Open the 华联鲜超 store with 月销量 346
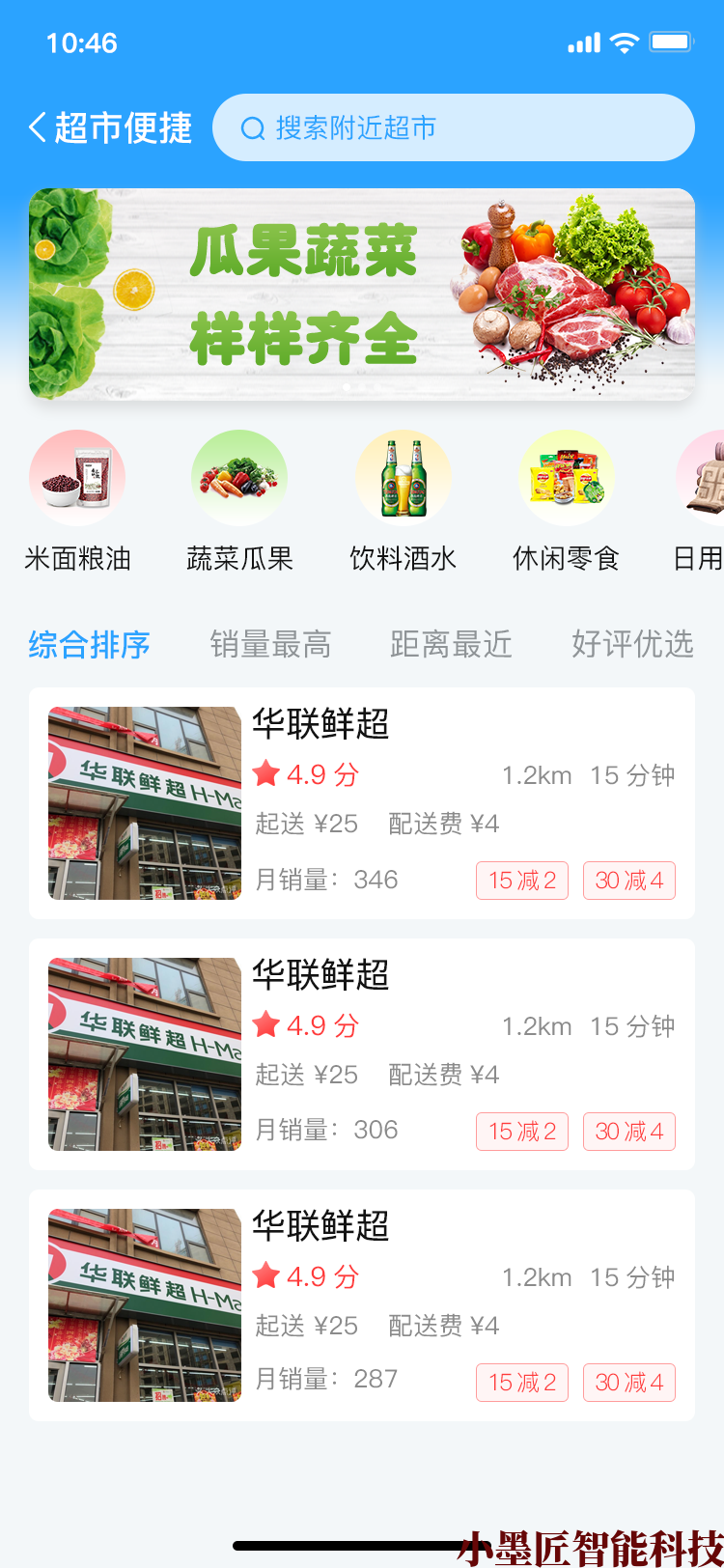This screenshot has height=1568, width=724. point(361,803)
